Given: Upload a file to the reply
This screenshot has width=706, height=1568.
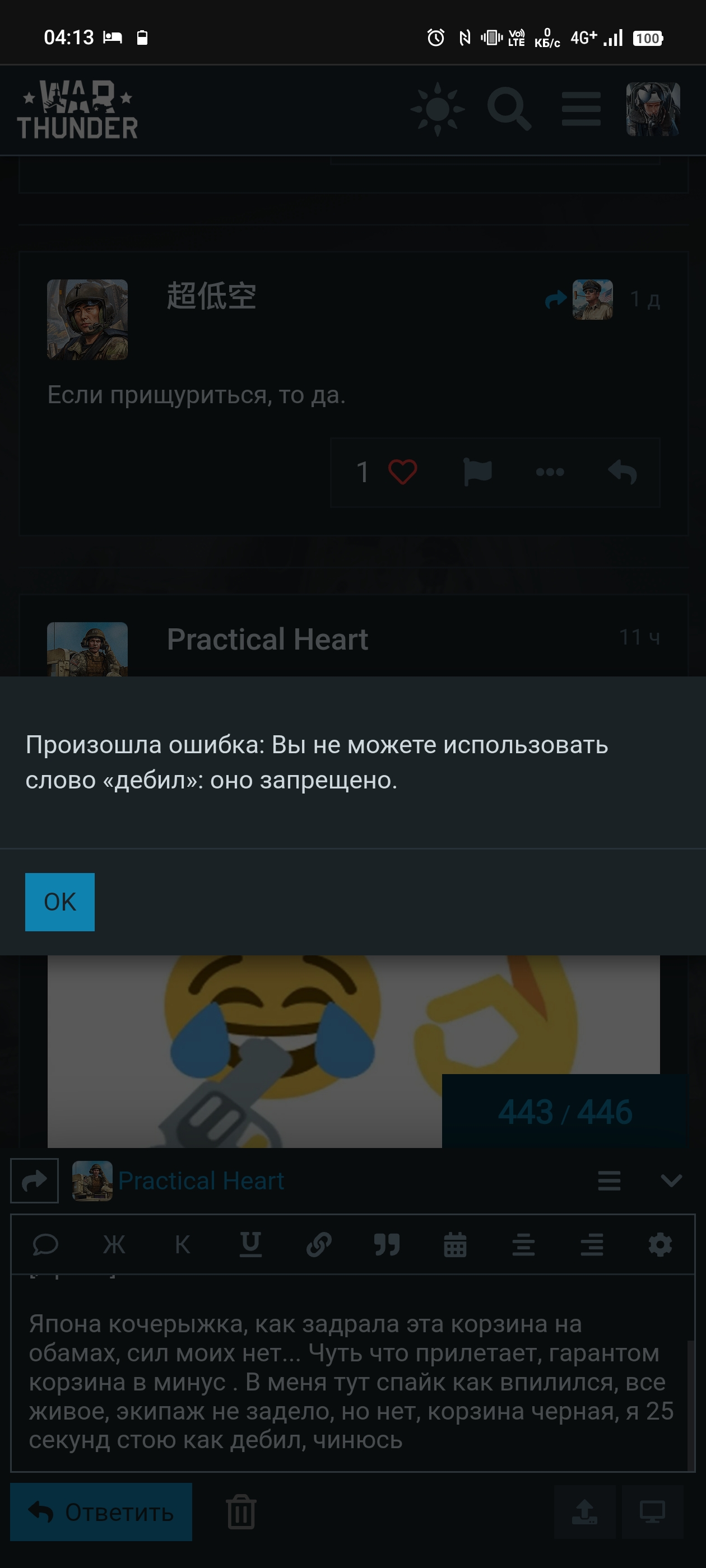Looking at the screenshot, I should coord(584,1512).
